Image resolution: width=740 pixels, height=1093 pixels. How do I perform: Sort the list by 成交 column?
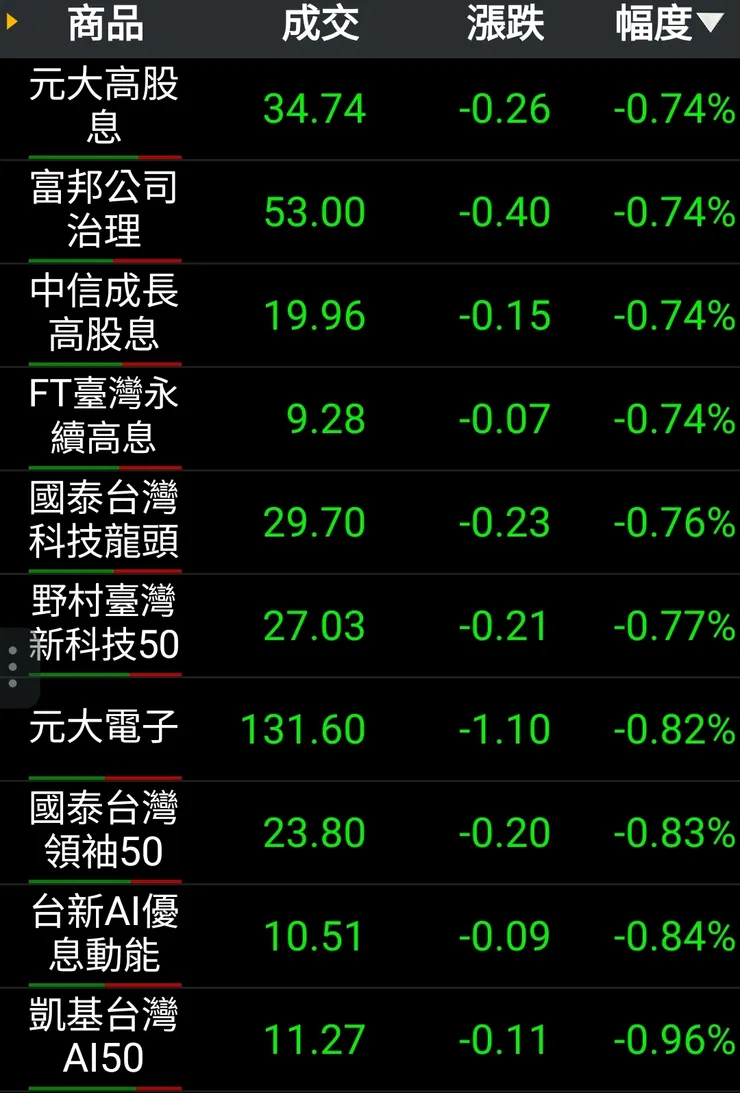click(320, 25)
